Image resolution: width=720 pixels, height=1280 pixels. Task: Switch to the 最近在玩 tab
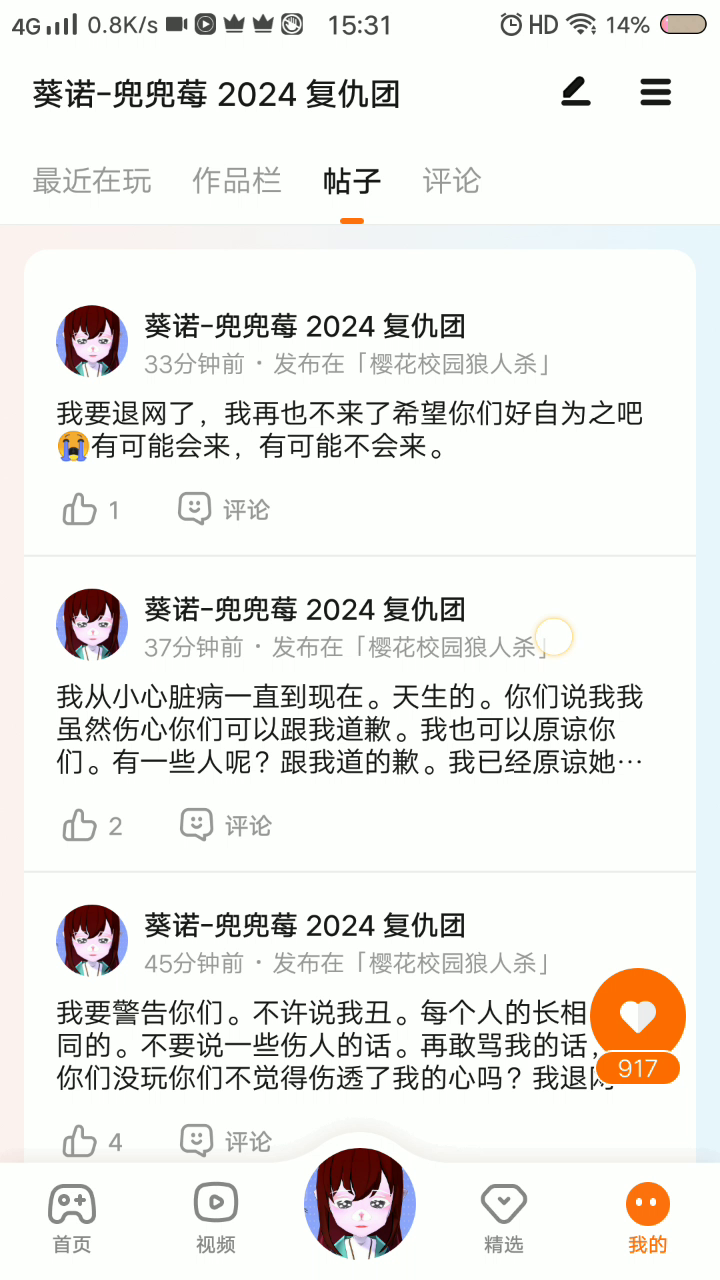click(x=92, y=181)
